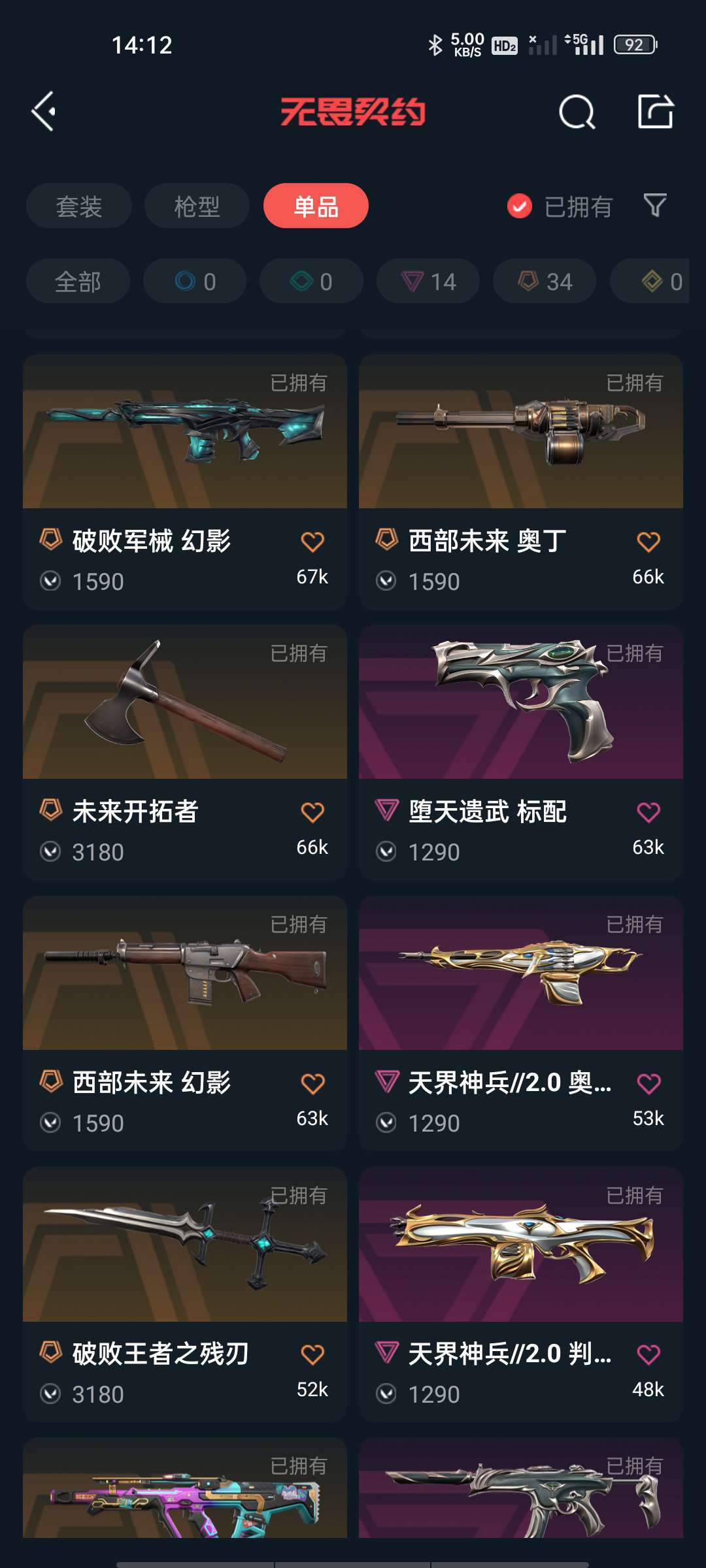This screenshot has height=1568, width=706.
Task: Favorite the 破败军械 幻影 skin
Action: pyautogui.click(x=313, y=542)
